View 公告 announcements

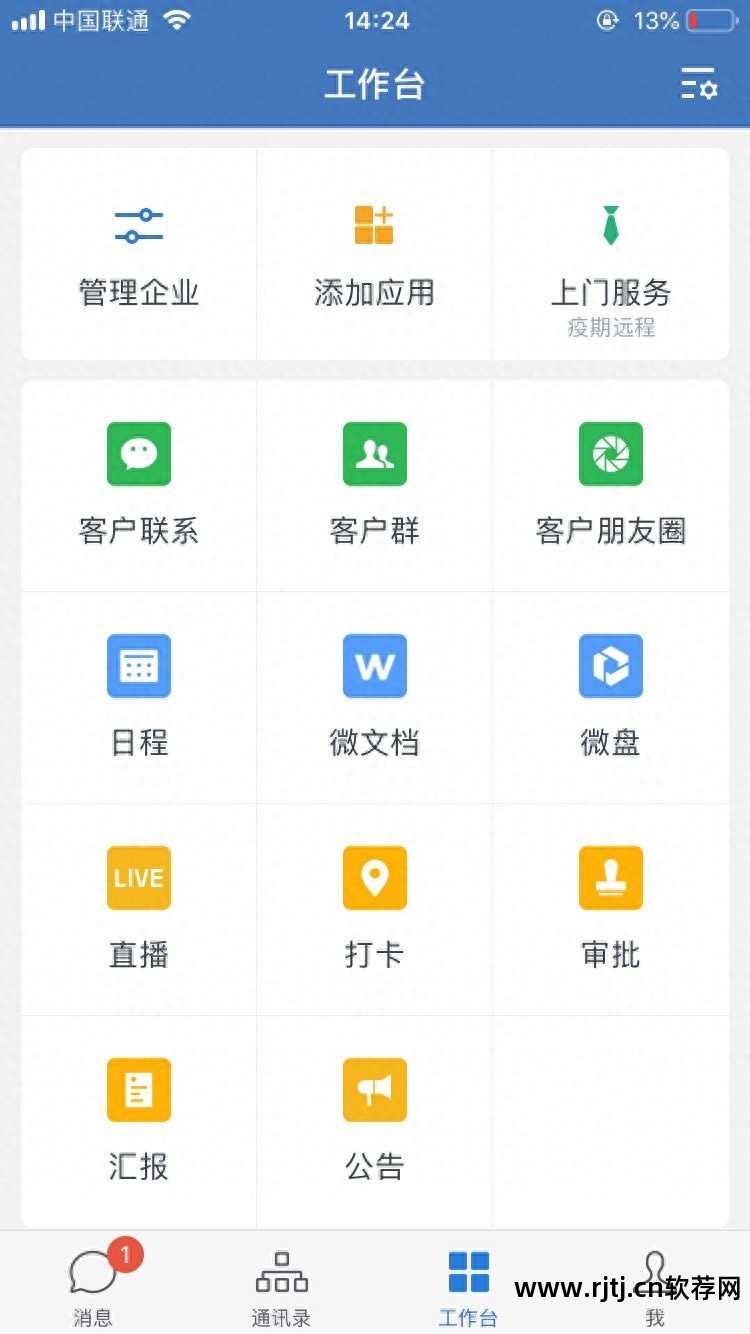click(374, 1120)
